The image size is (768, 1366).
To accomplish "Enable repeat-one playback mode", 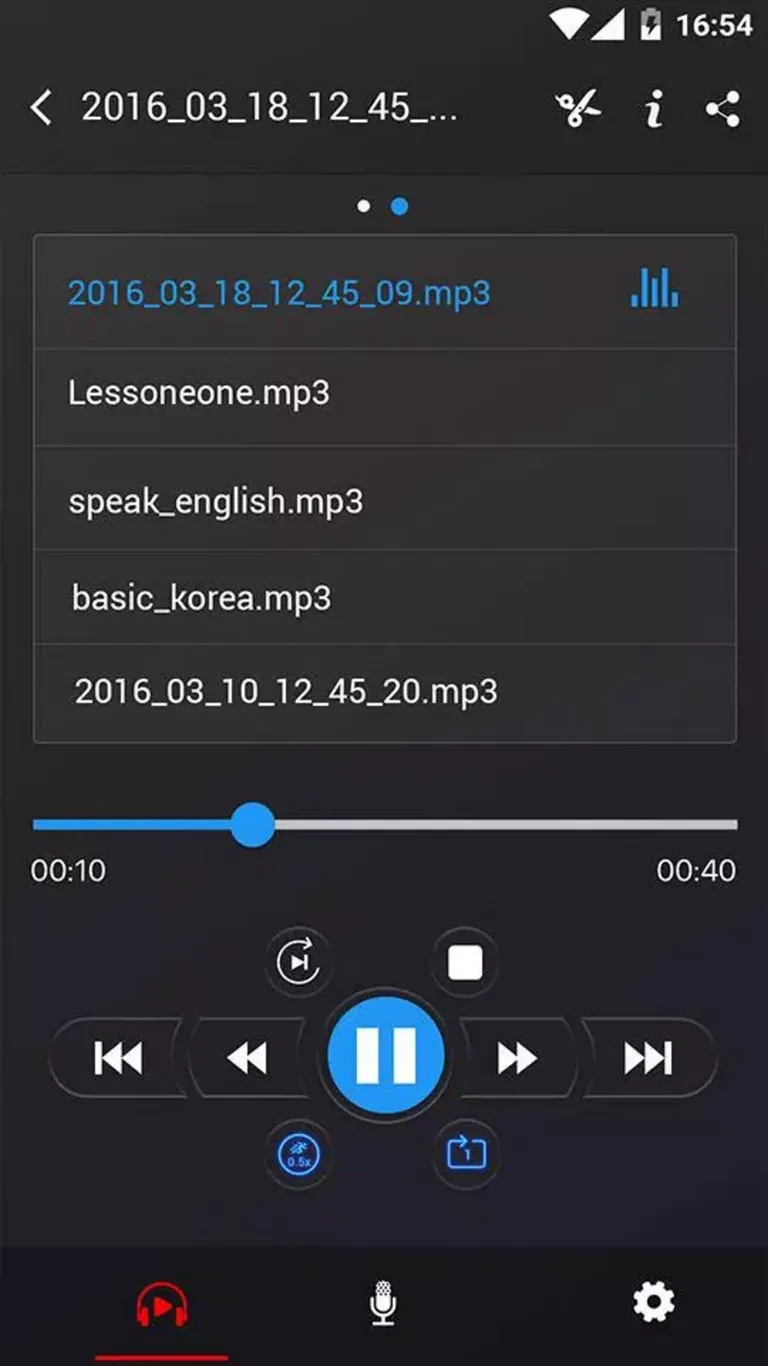I will click(463, 1151).
